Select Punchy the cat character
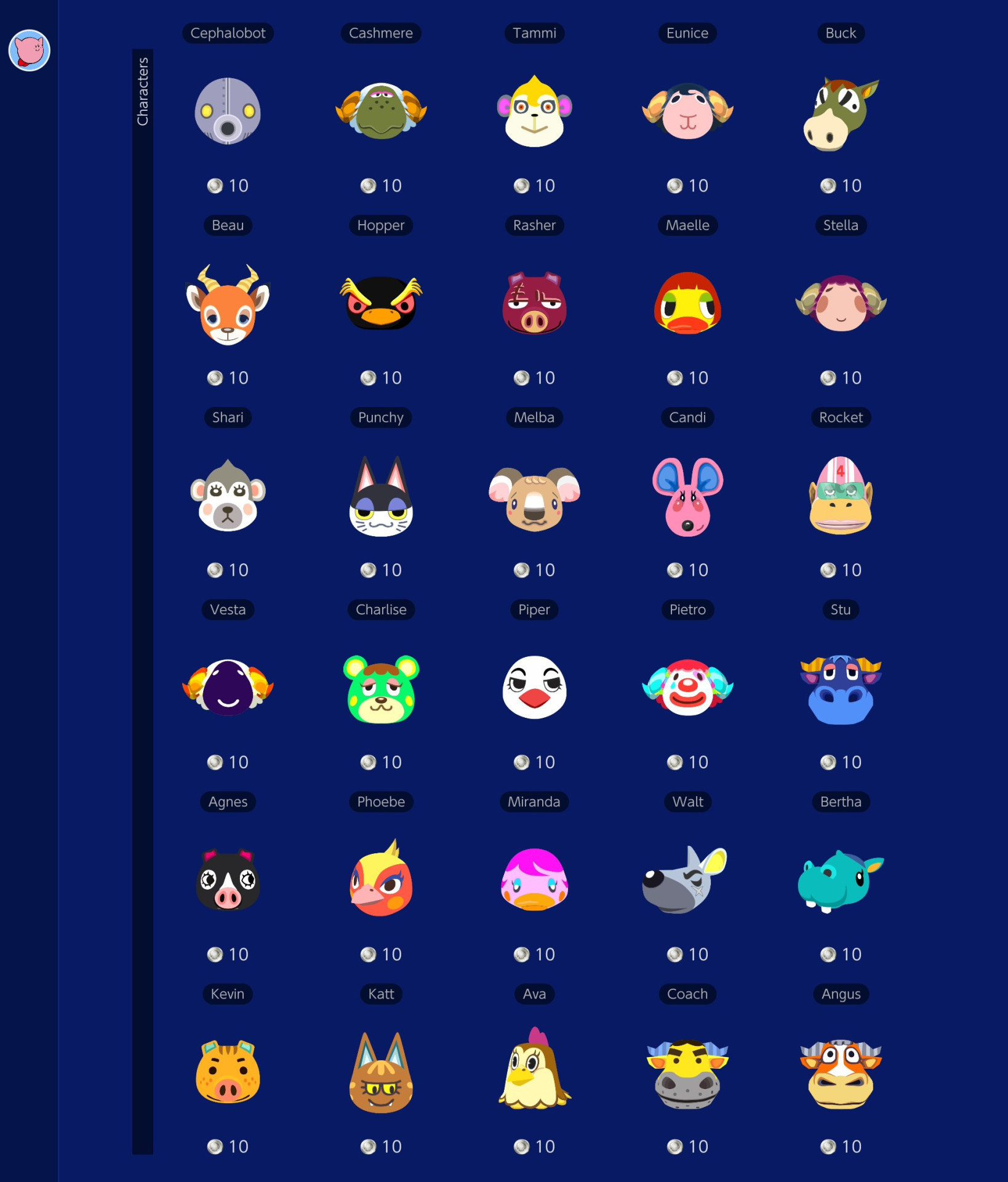The width and height of the screenshot is (1008, 1182). click(381, 497)
